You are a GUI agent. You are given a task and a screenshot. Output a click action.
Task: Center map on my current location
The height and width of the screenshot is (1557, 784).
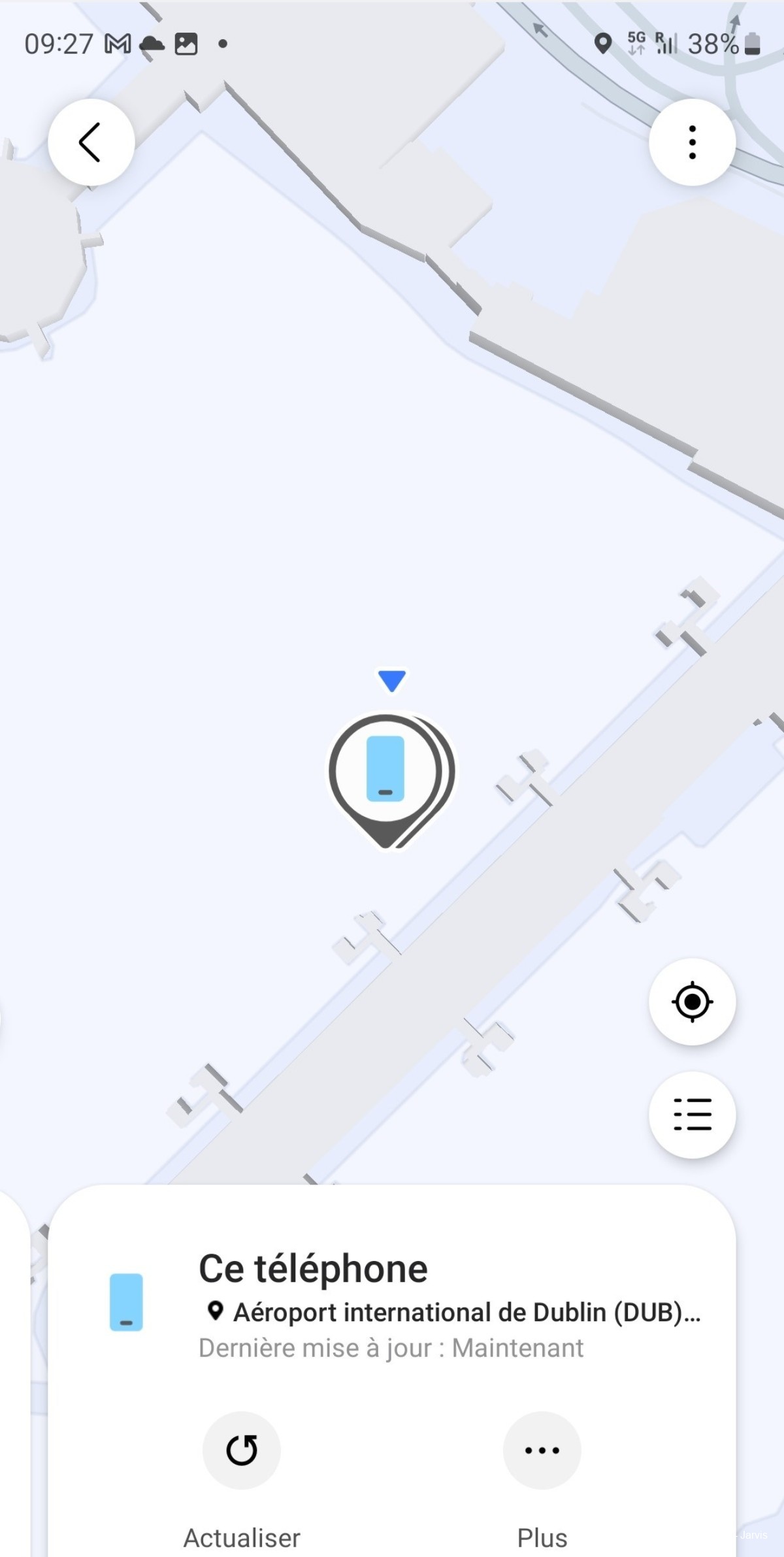coord(692,1002)
